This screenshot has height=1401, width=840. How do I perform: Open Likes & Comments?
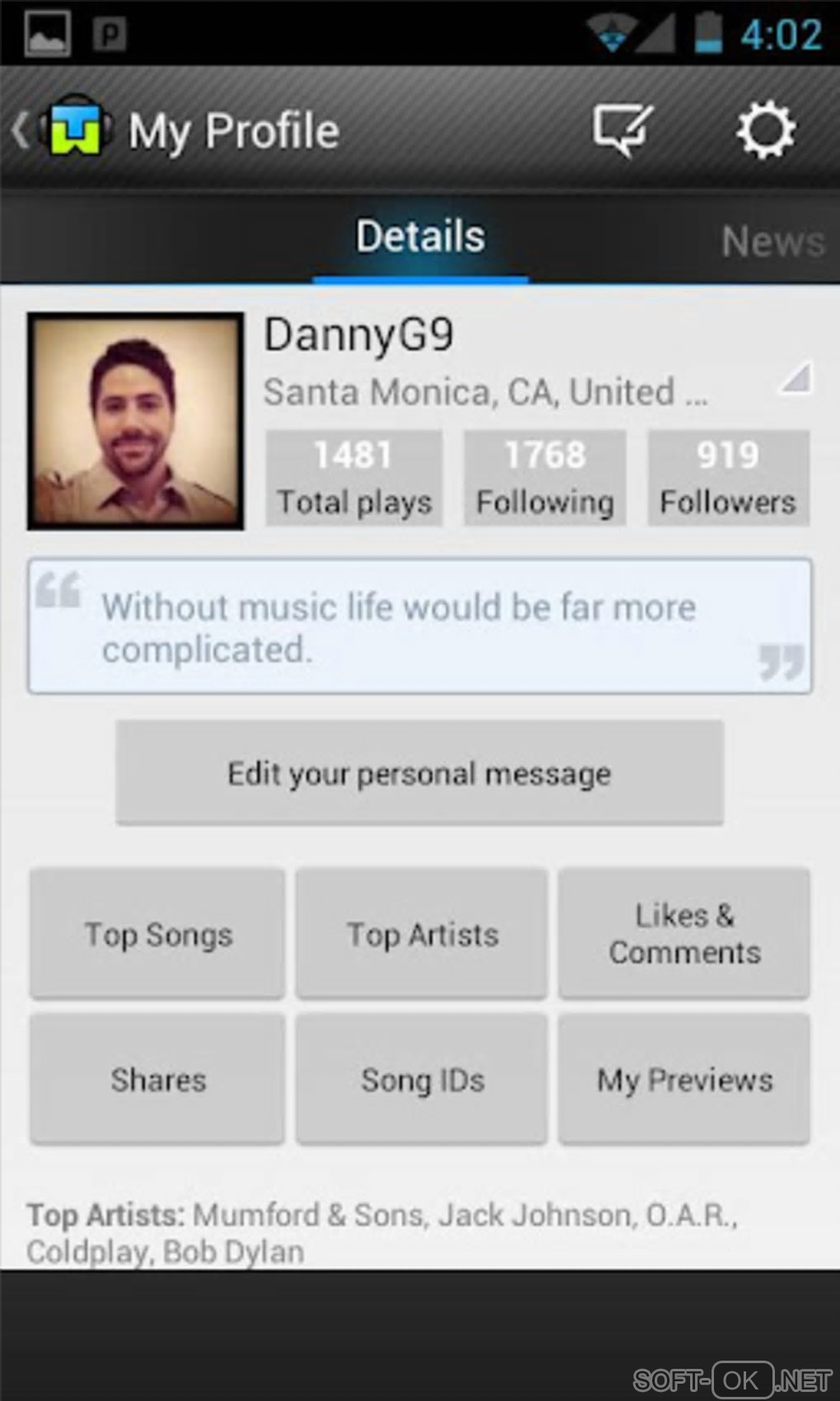point(684,934)
